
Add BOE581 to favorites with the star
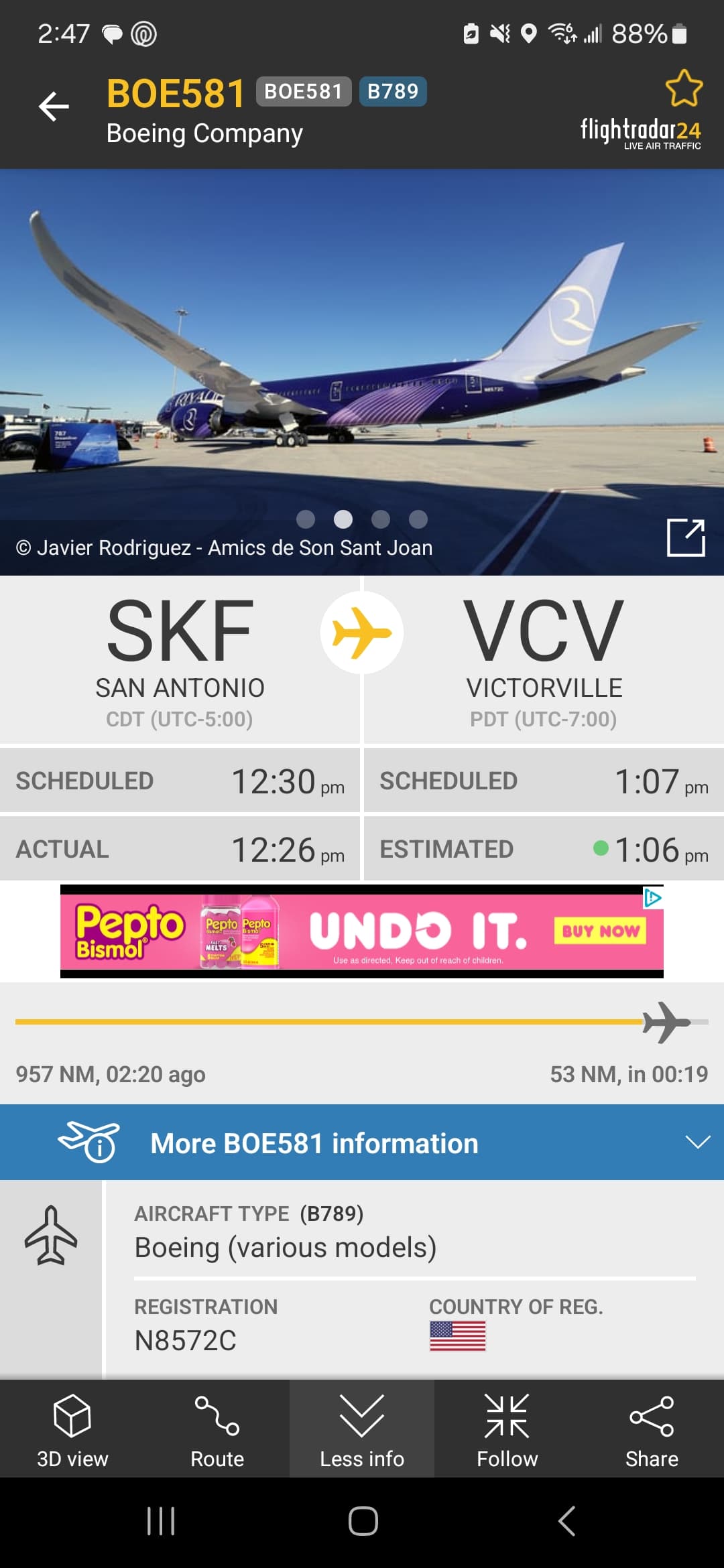click(683, 88)
